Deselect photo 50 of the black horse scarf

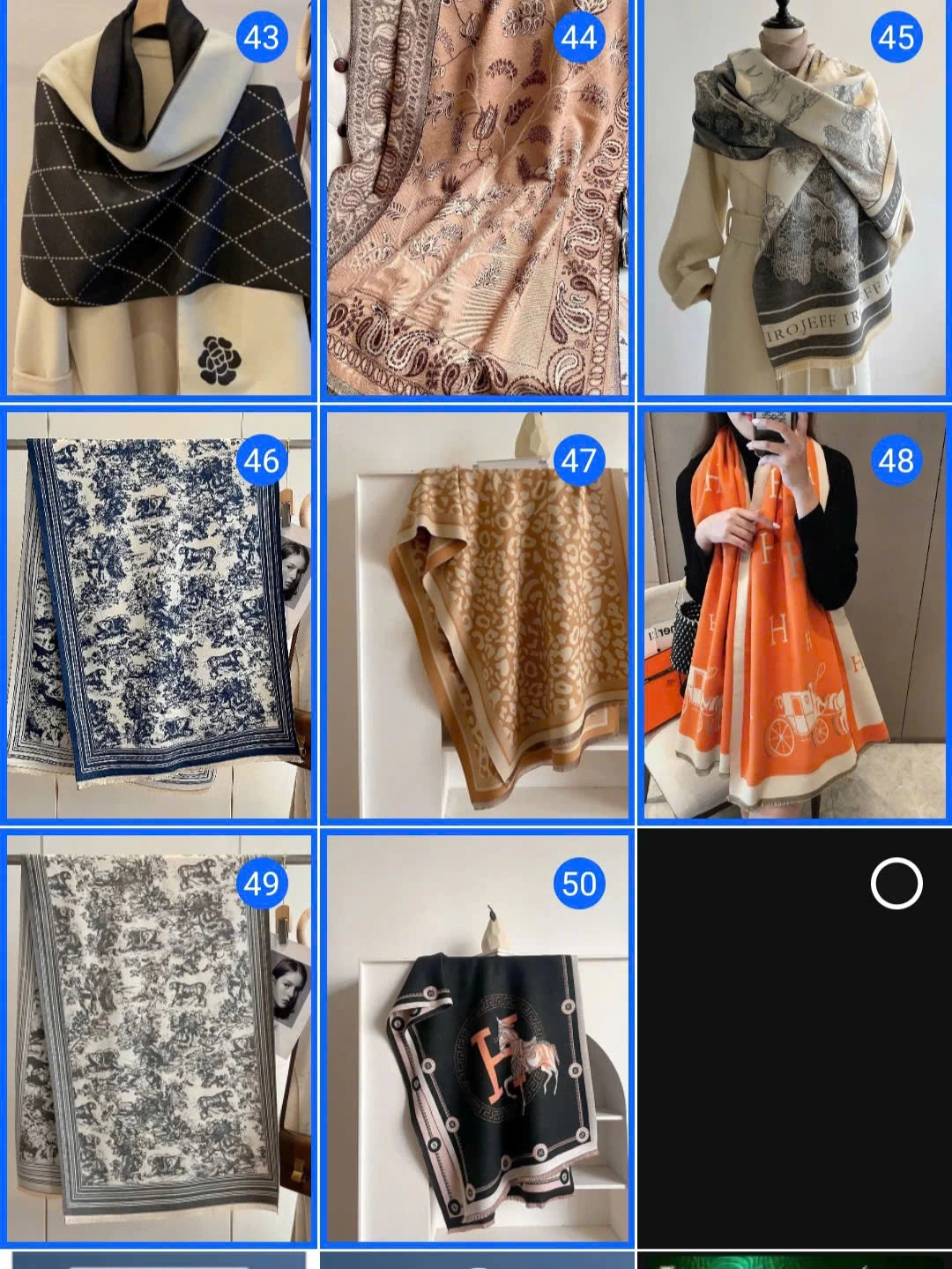coord(579,883)
